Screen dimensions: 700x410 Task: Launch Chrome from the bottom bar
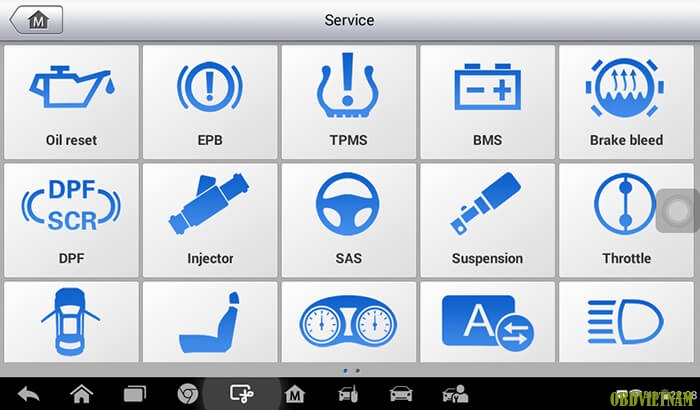(x=186, y=392)
